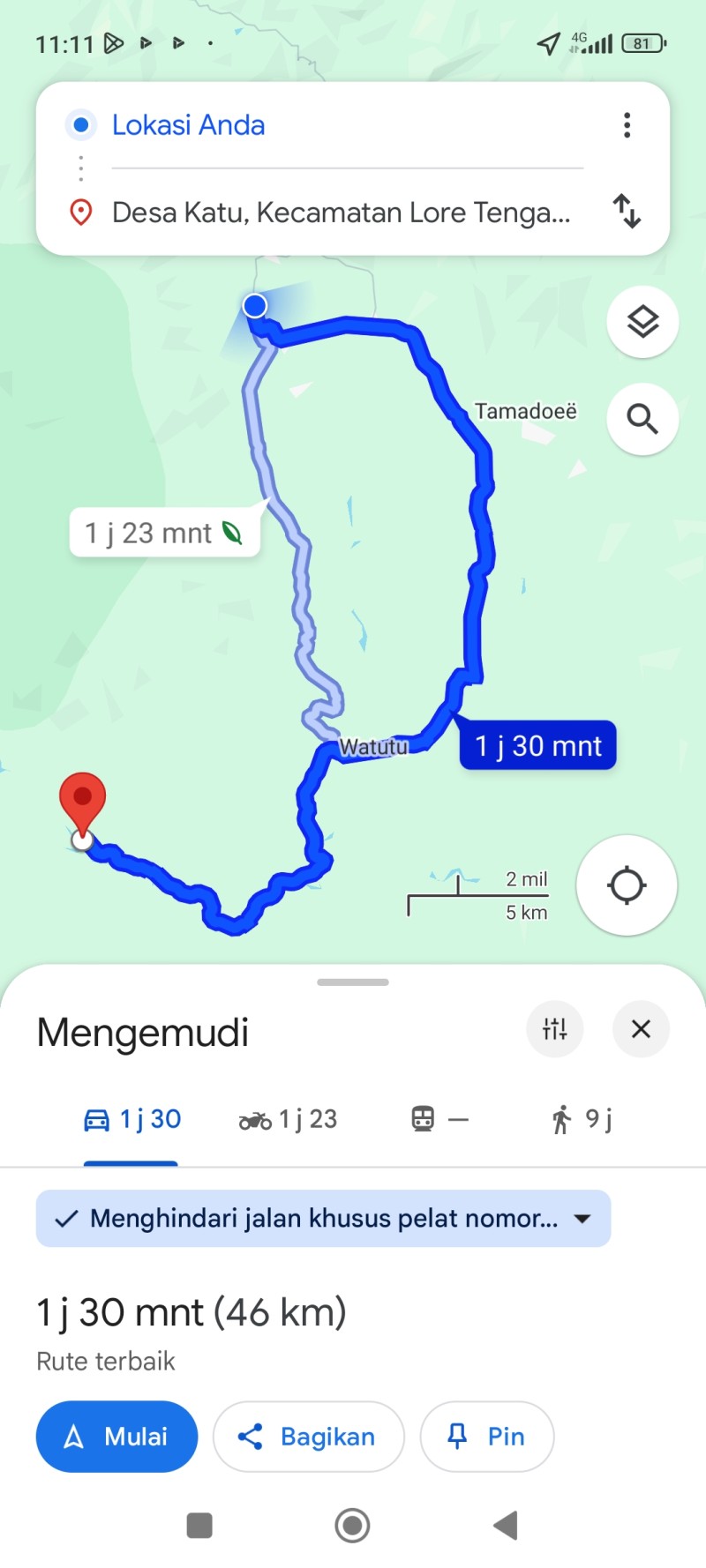Search along the route

642,419
